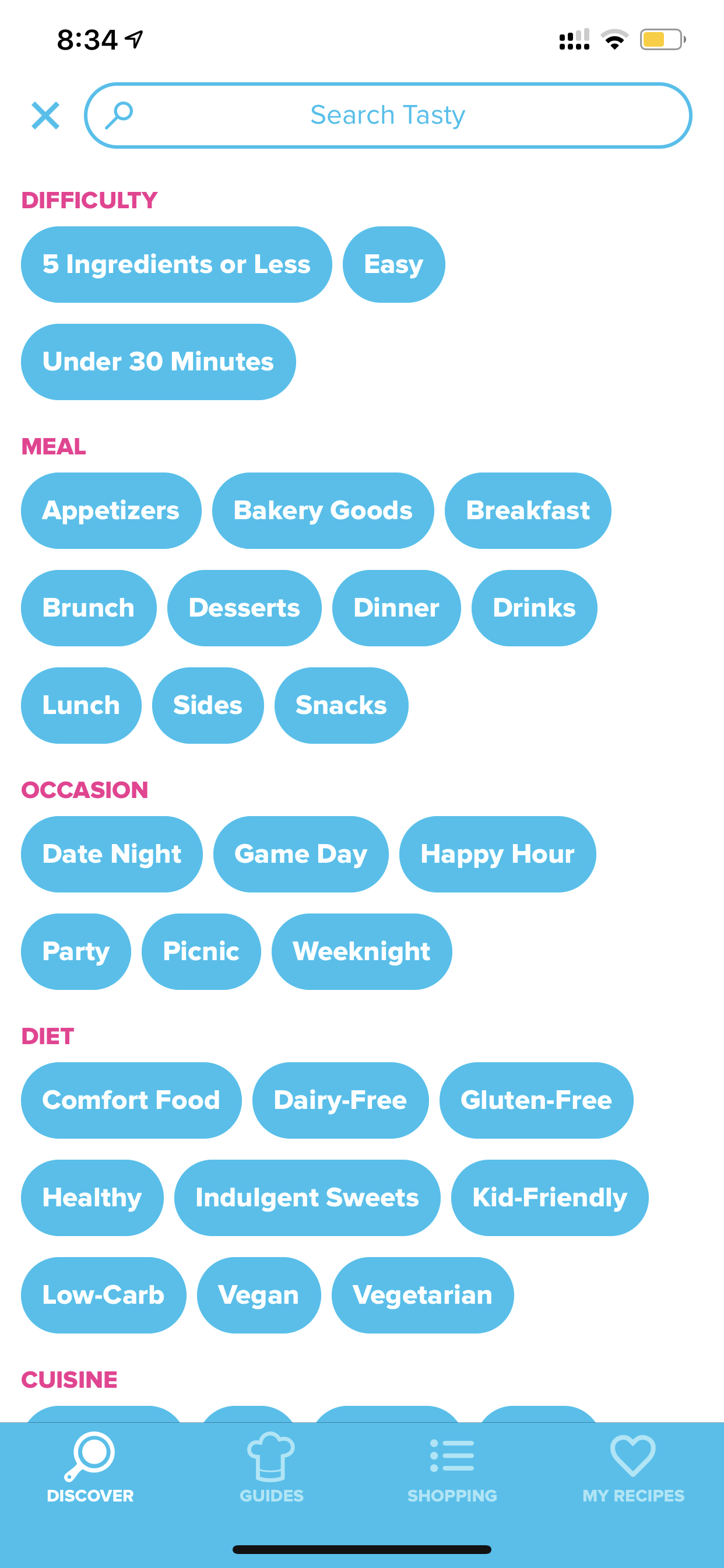724x1568 pixels.
Task: Switch to the Guides tab
Action: [x=271, y=1467]
